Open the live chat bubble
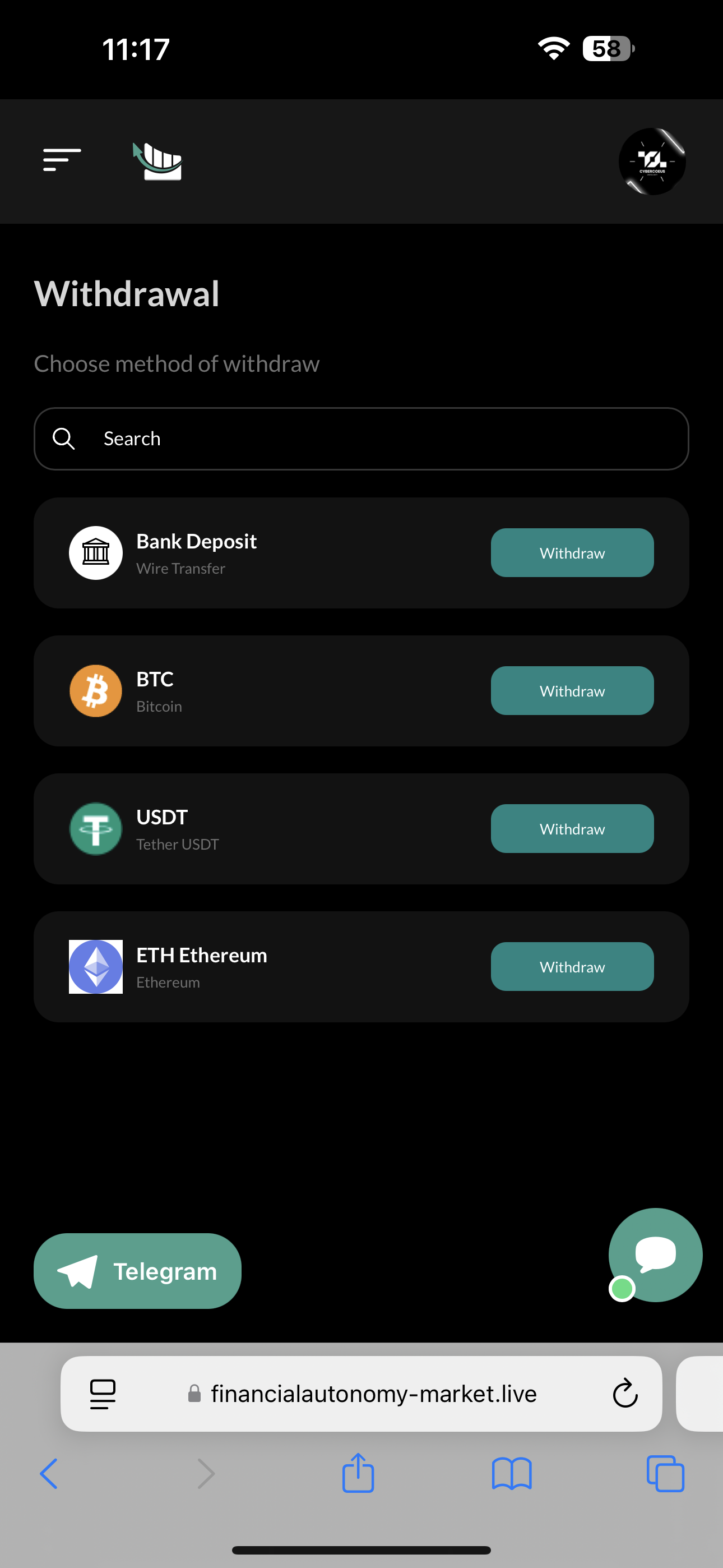The image size is (723, 1568). [x=655, y=1255]
